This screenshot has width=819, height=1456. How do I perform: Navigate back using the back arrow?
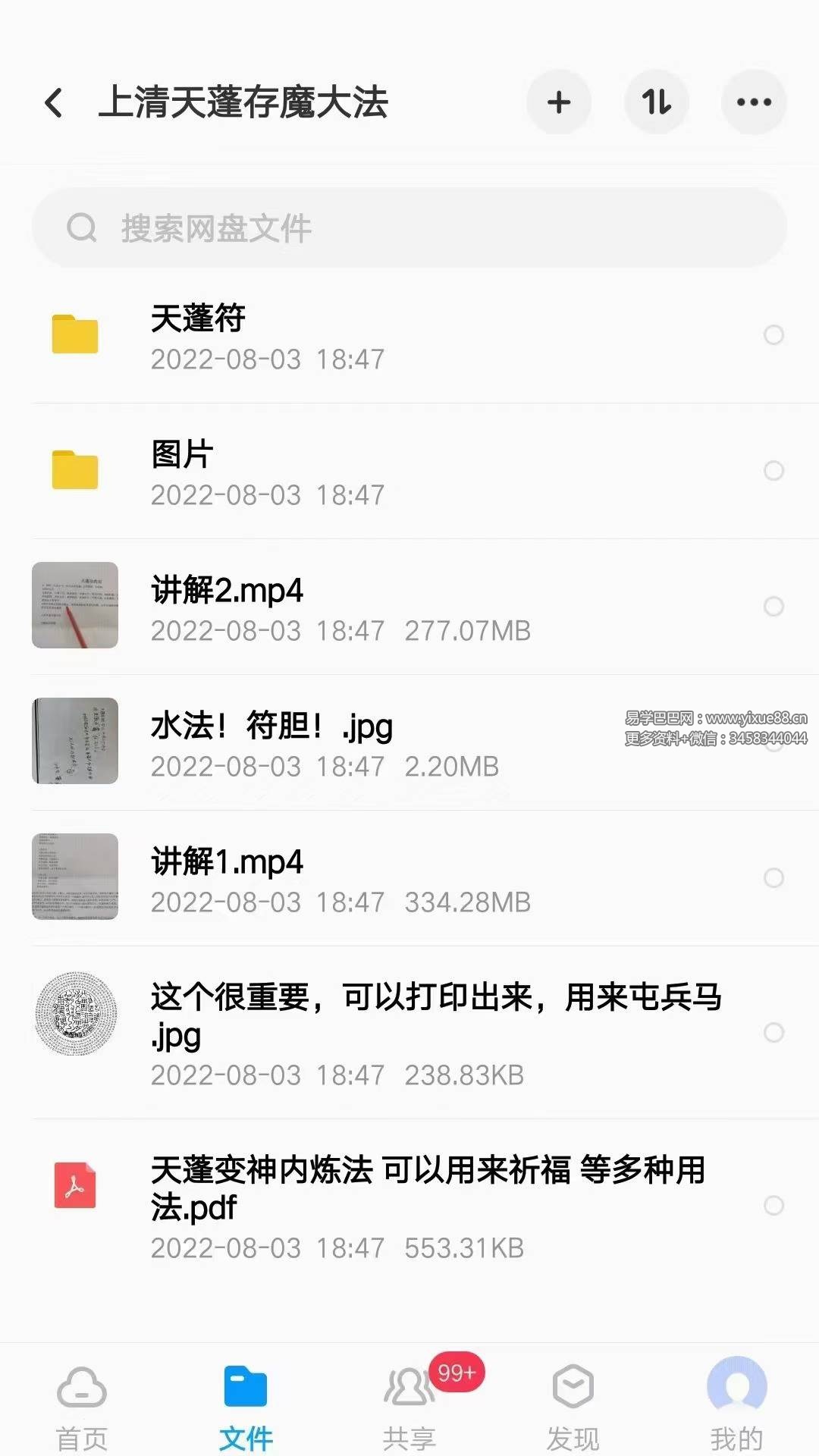(53, 102)
